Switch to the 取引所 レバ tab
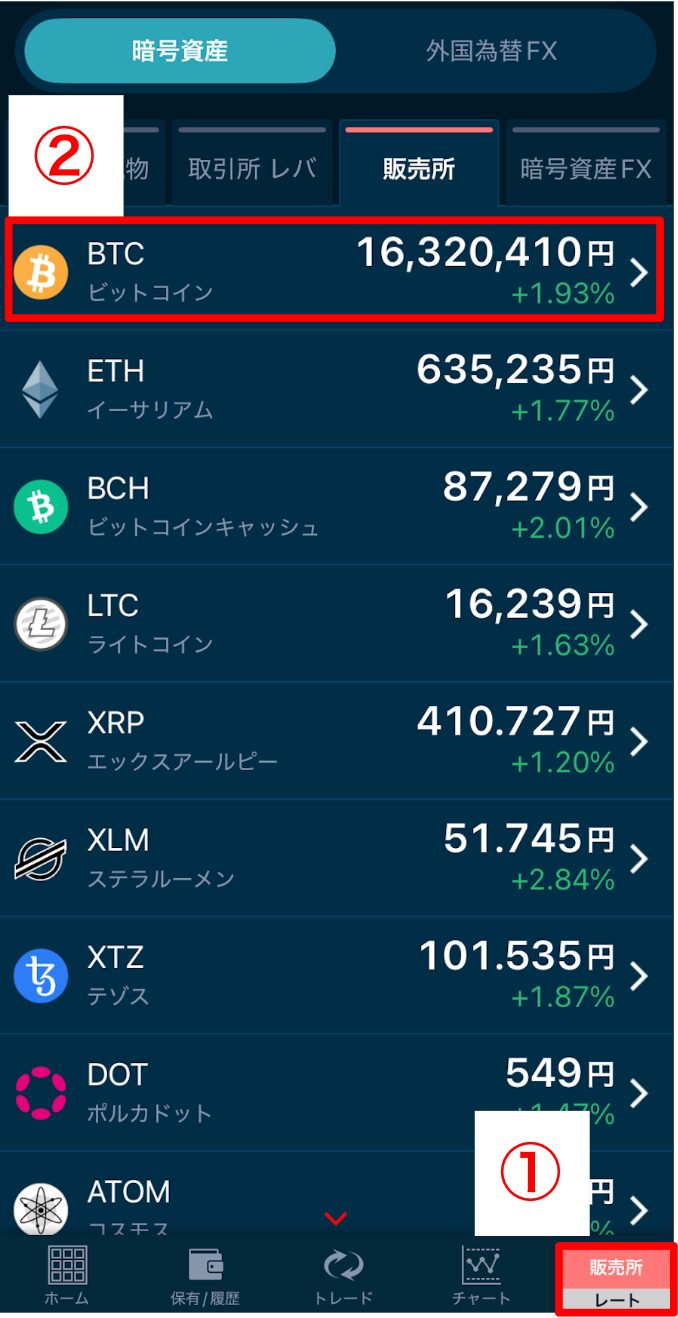This screenshot has width=678, height=1318. [252, 168]
